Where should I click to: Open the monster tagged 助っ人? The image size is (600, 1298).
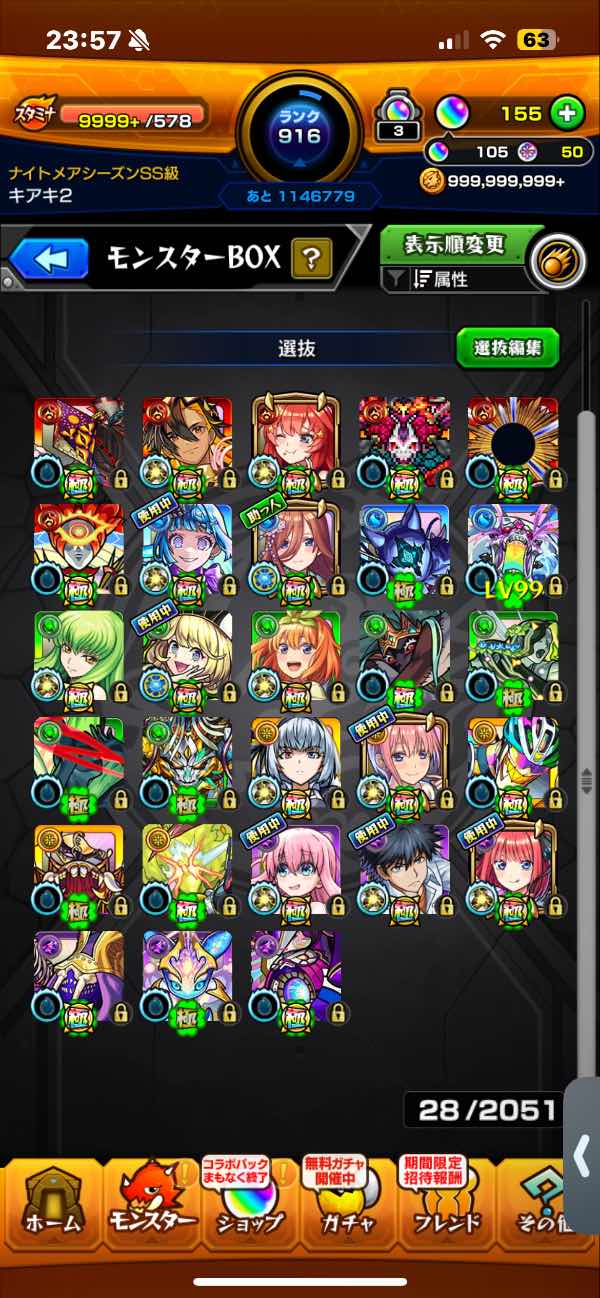tap(296, 548)
